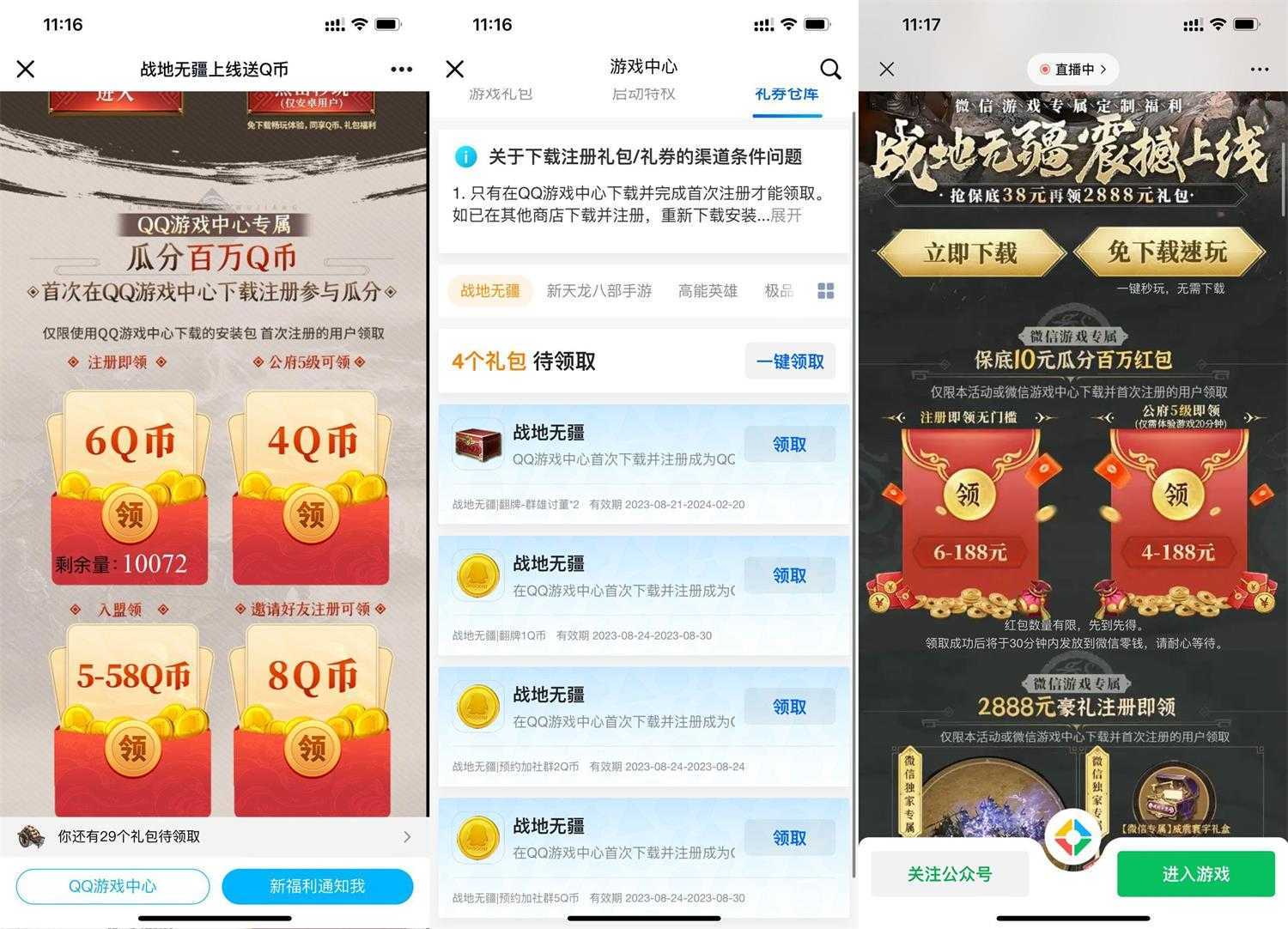1288x929 pixels.
Task: Tap 关注公众号 to follow
Action: click(950, 874)
